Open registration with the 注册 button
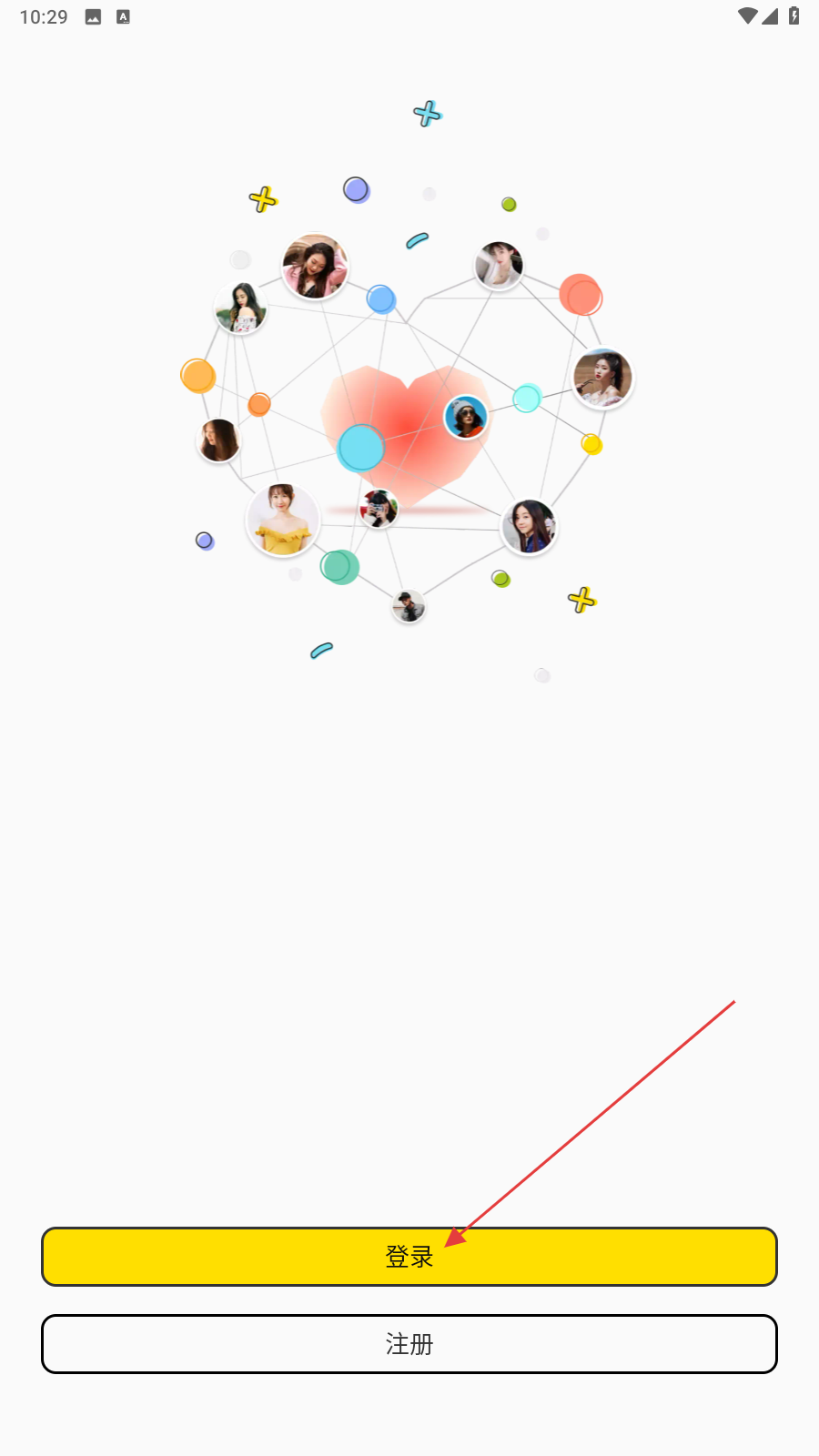The height and width of the screenshot is (1456, 819). point(409,1344)
